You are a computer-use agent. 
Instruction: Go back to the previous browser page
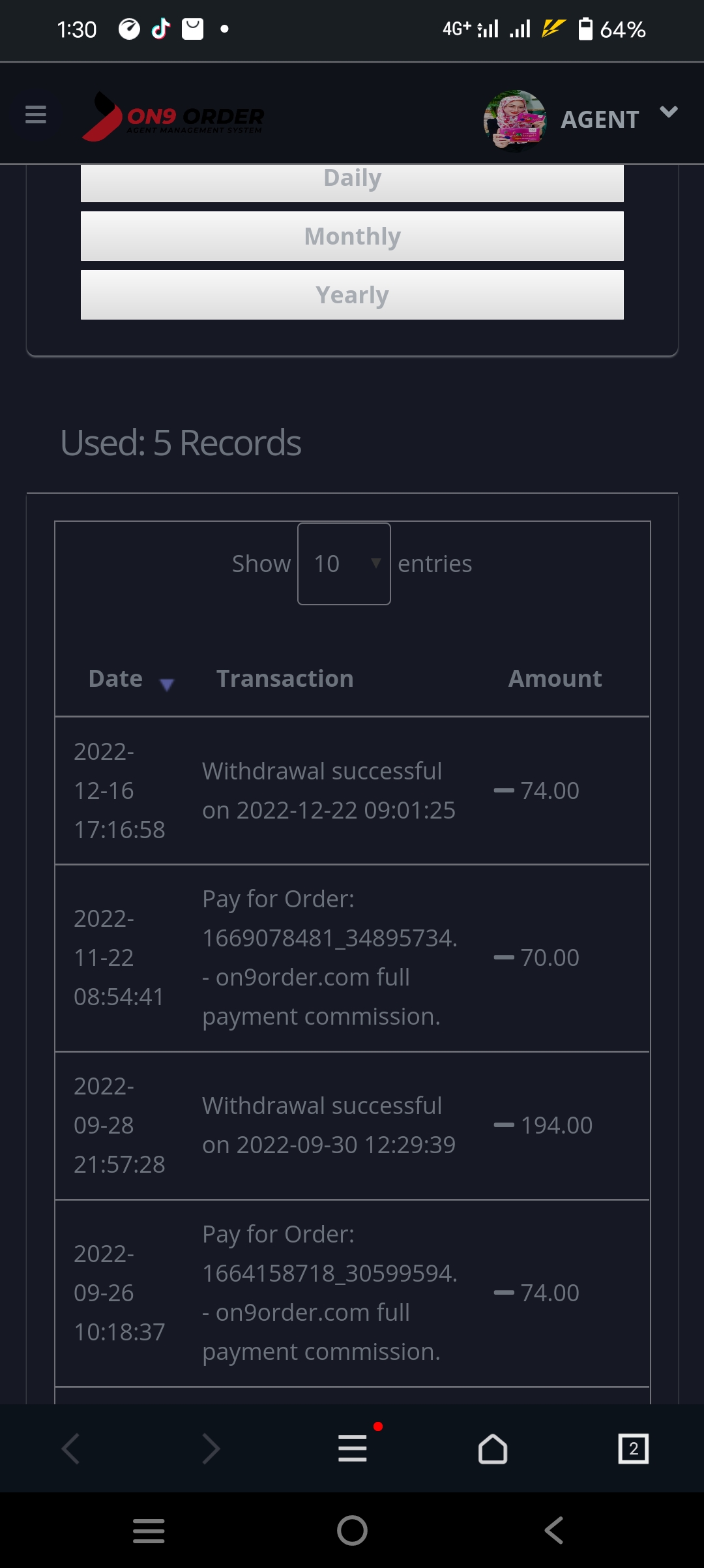(70, 1449)
